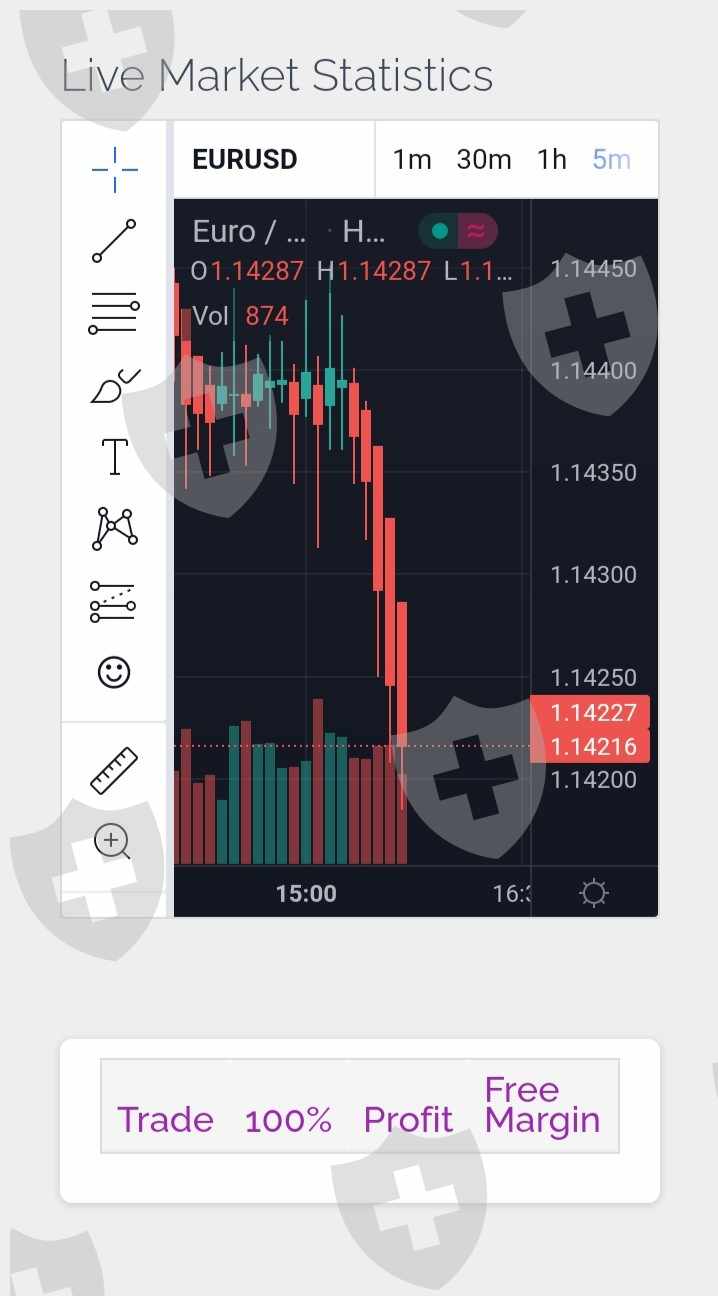Select the forecast and measure tool
Viewport: 718px width, 1296px height.
[x=113, y=601]
